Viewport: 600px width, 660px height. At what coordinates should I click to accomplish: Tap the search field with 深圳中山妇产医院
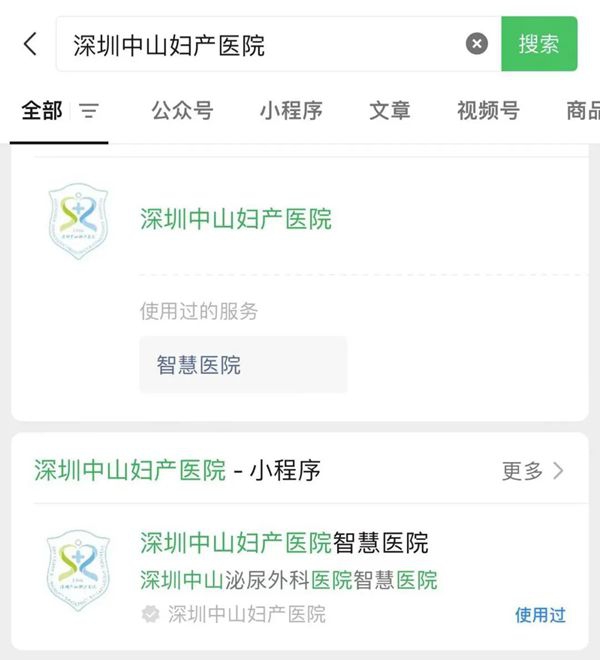point(260,44)
